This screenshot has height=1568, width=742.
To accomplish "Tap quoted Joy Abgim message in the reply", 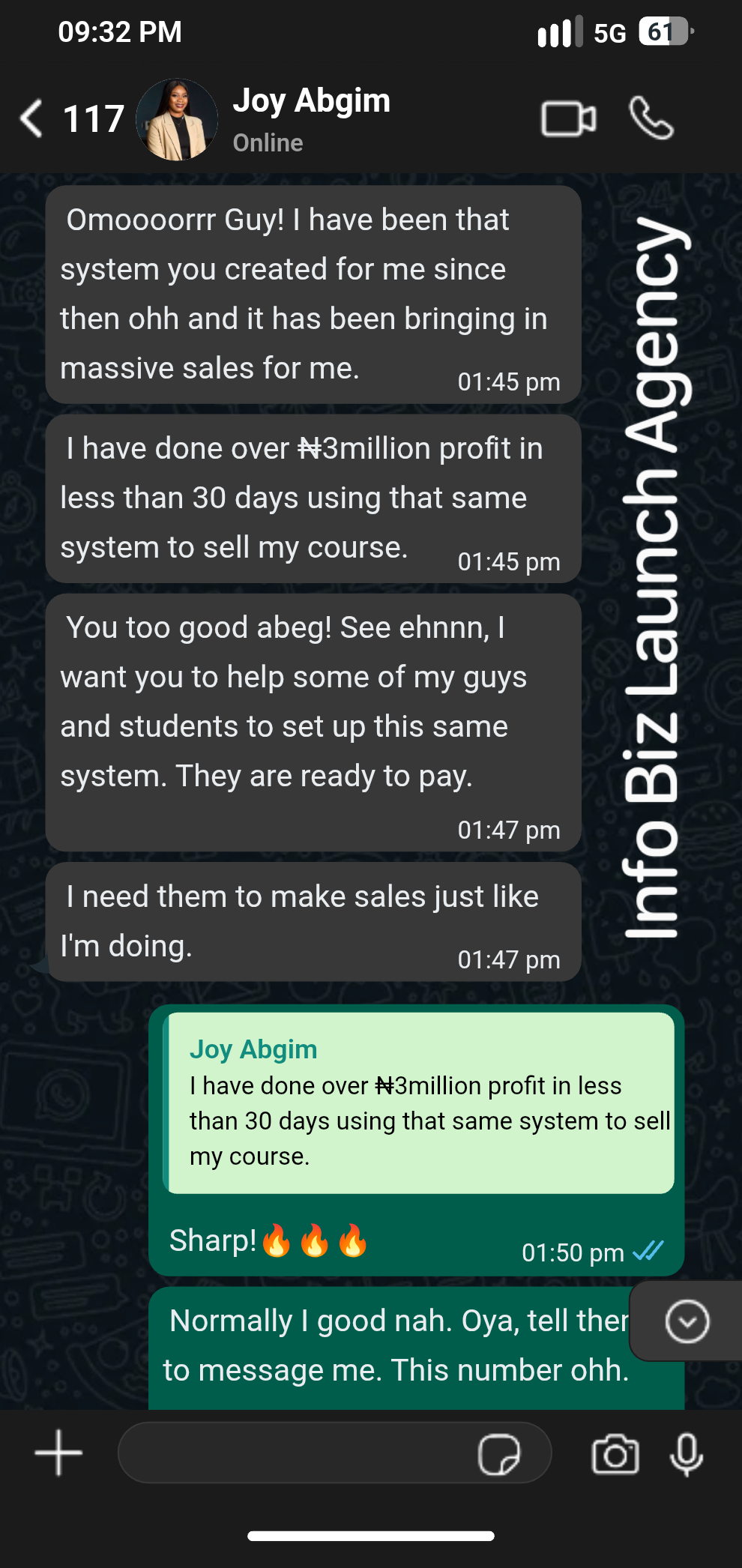I will [x=420, y=1103].
